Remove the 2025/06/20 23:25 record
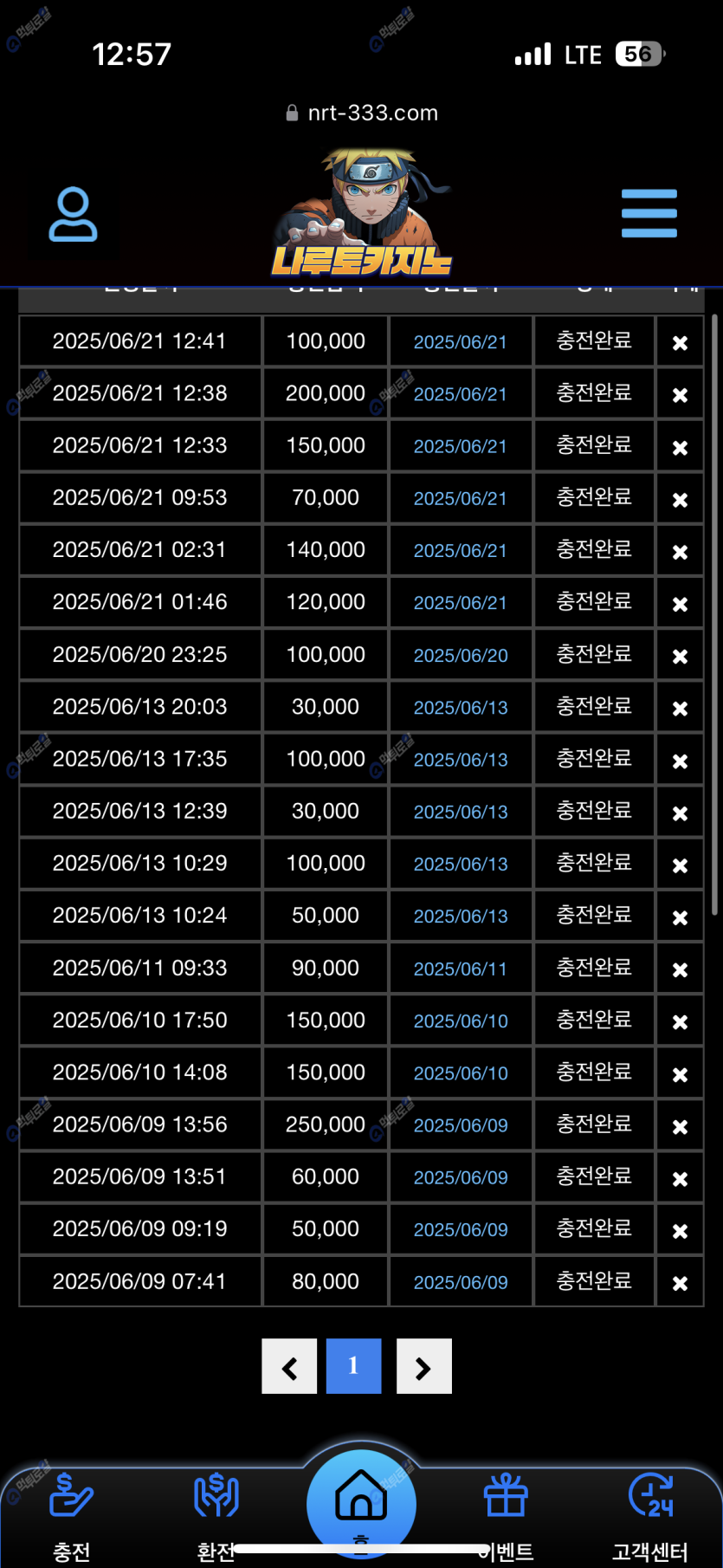 (680, 657)
